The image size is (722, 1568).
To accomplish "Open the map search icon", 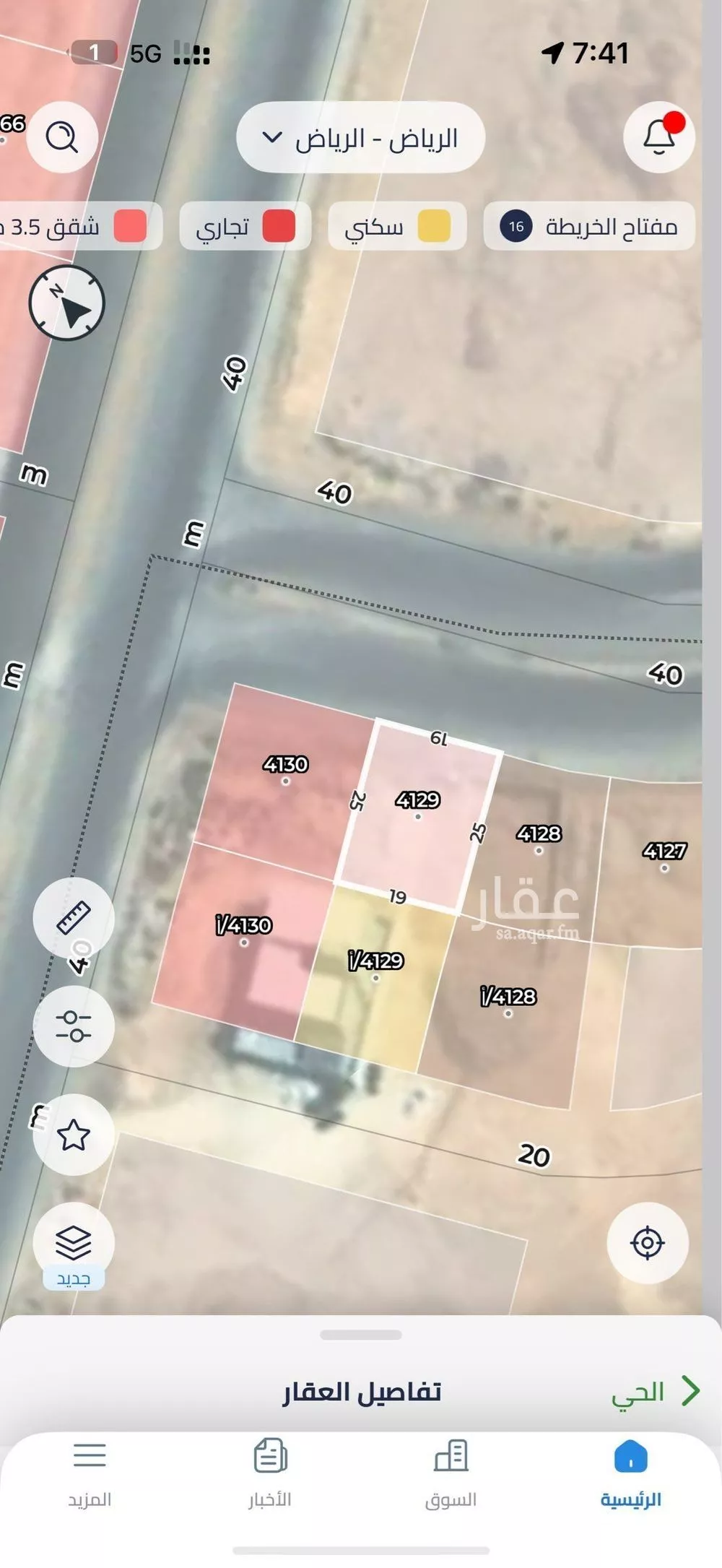I will [62, 137].
